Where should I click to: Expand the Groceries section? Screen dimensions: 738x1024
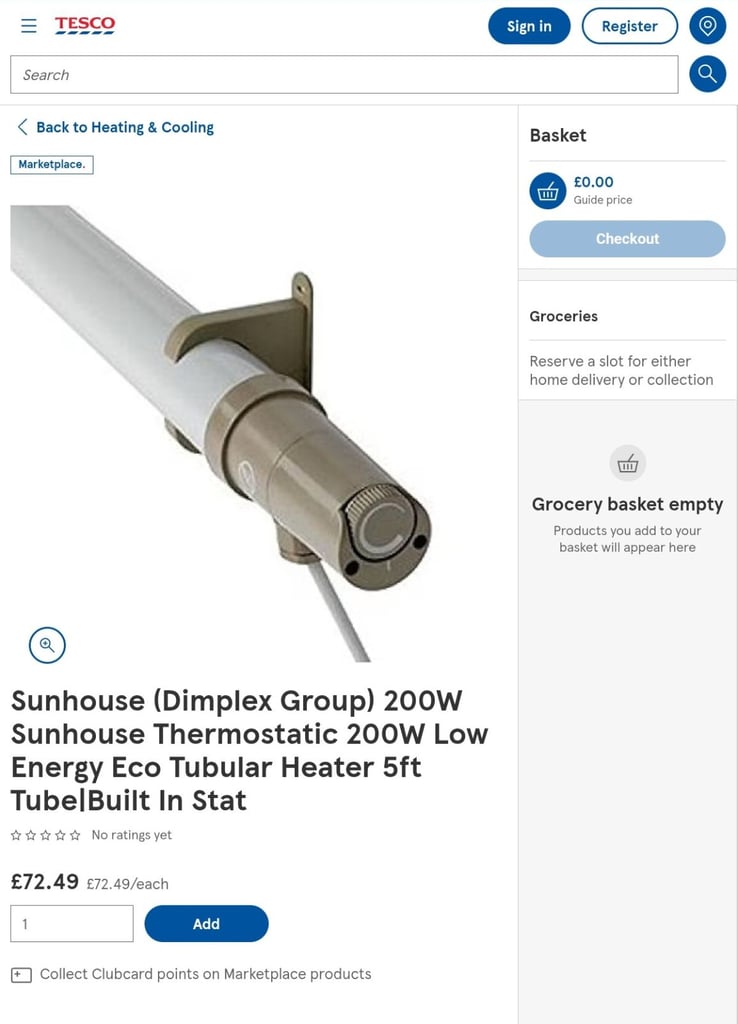[x=563, y=316]
